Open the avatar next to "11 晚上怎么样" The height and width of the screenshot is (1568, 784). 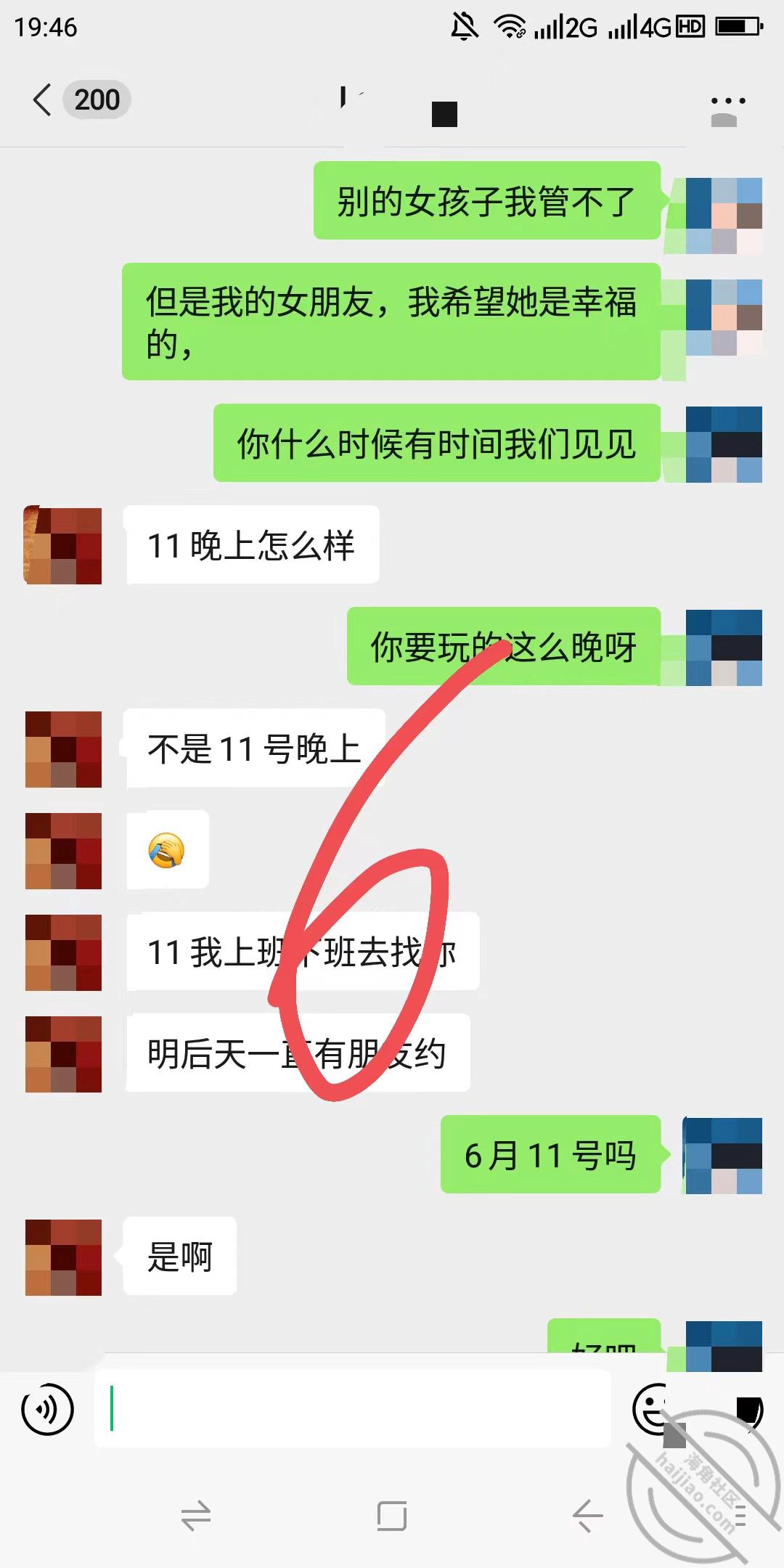(x=63, y=546)
